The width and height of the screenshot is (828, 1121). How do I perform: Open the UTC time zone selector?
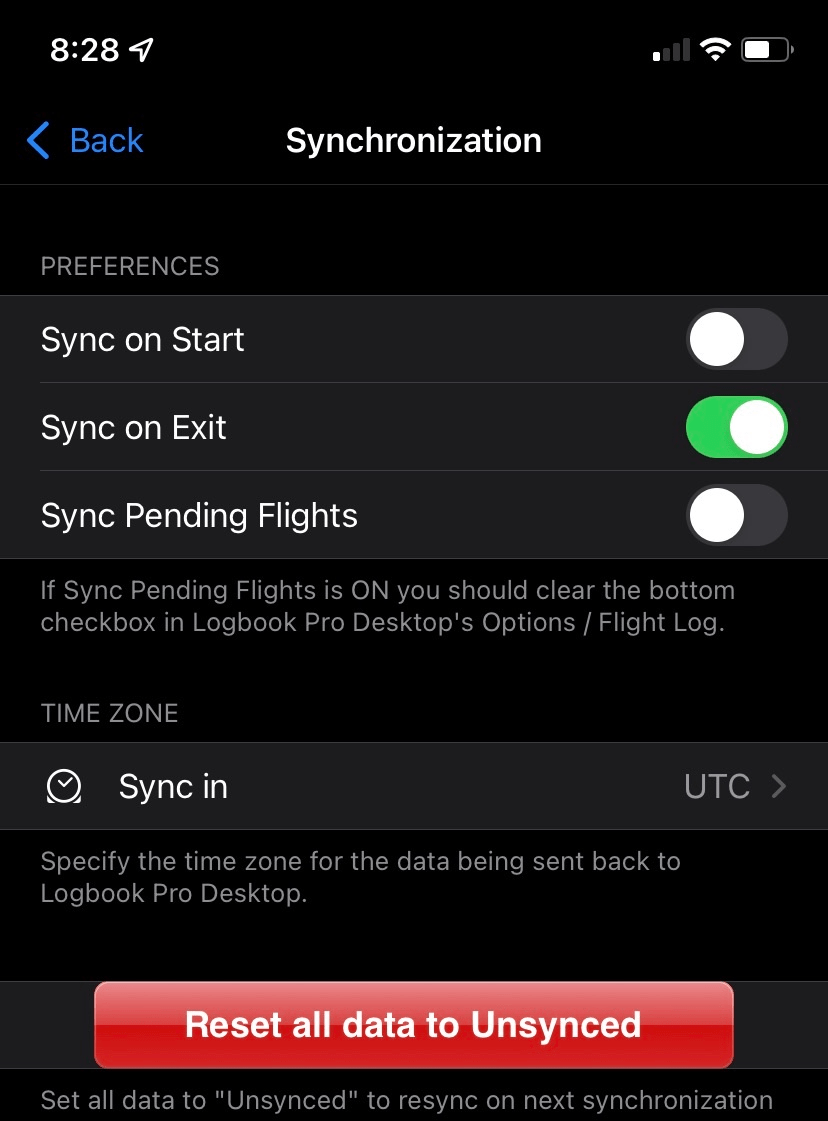pos(717,786)
